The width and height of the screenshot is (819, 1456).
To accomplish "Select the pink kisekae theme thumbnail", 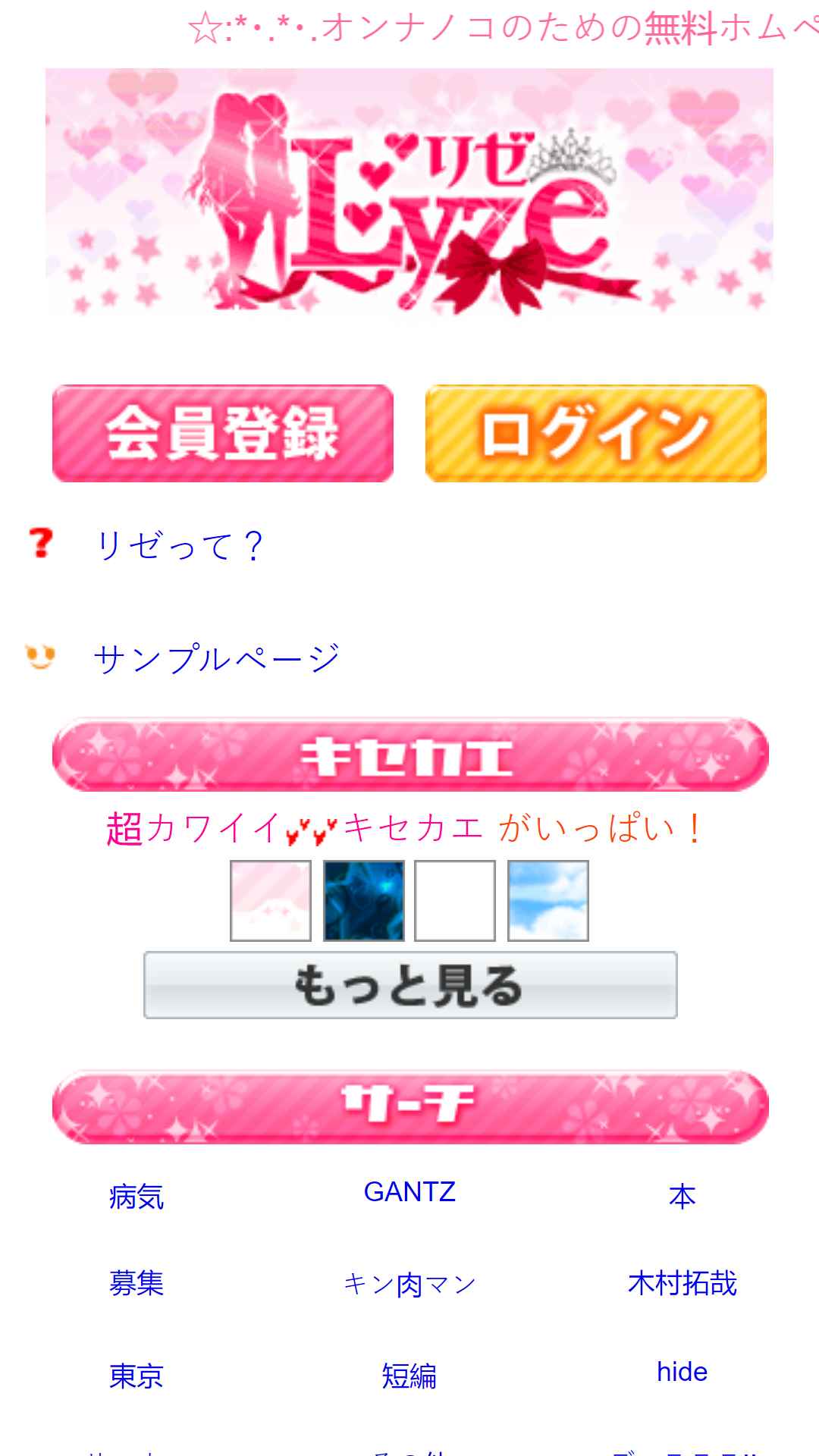I will coord(271,900).
